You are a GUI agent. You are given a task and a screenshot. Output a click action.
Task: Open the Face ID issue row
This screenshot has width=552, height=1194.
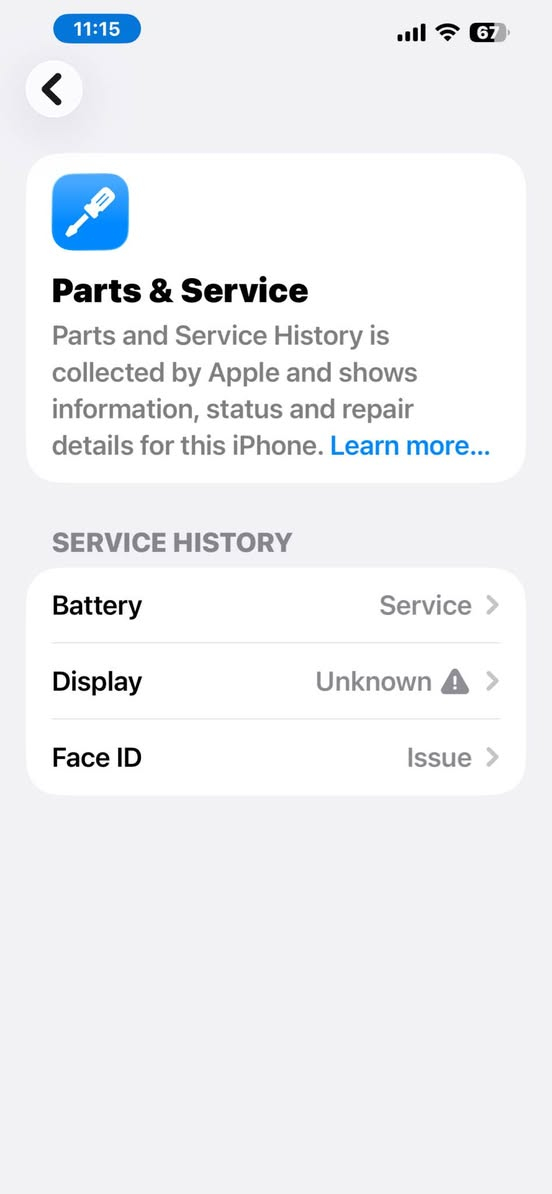point(276,758)
